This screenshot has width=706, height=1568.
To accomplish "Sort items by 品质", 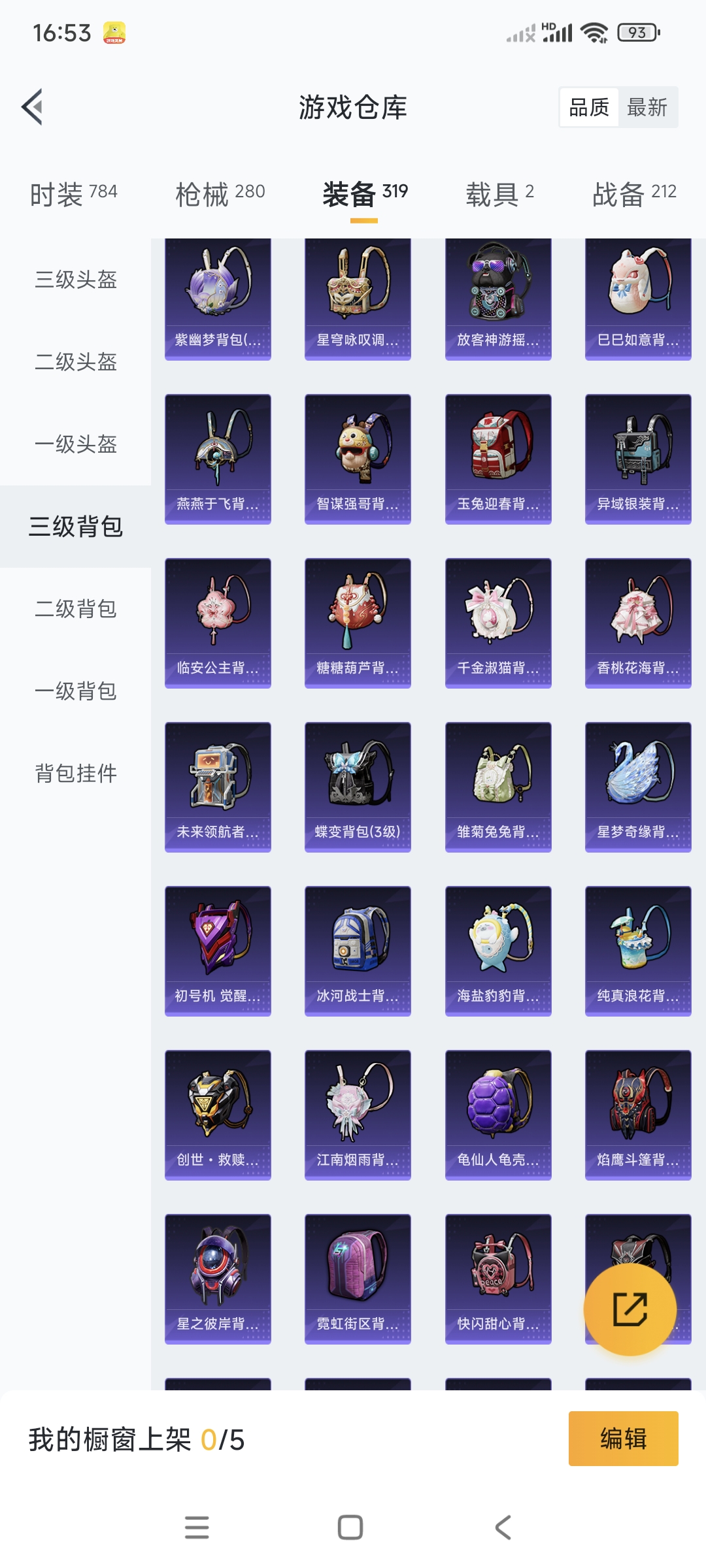I will coord(589,107).
